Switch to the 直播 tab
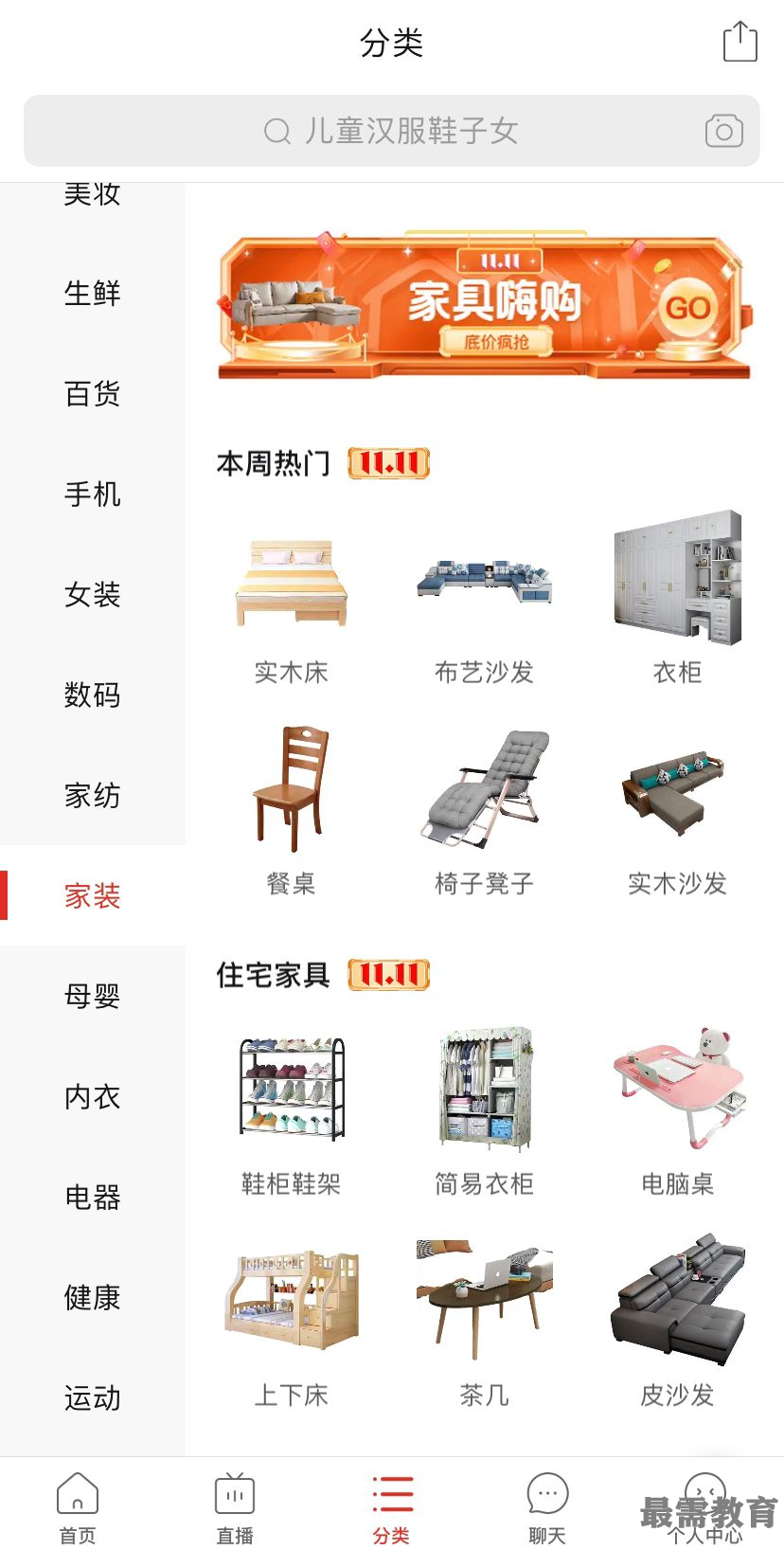The height and width of the screenshot is (1550, 784). tap(235, 1507)
